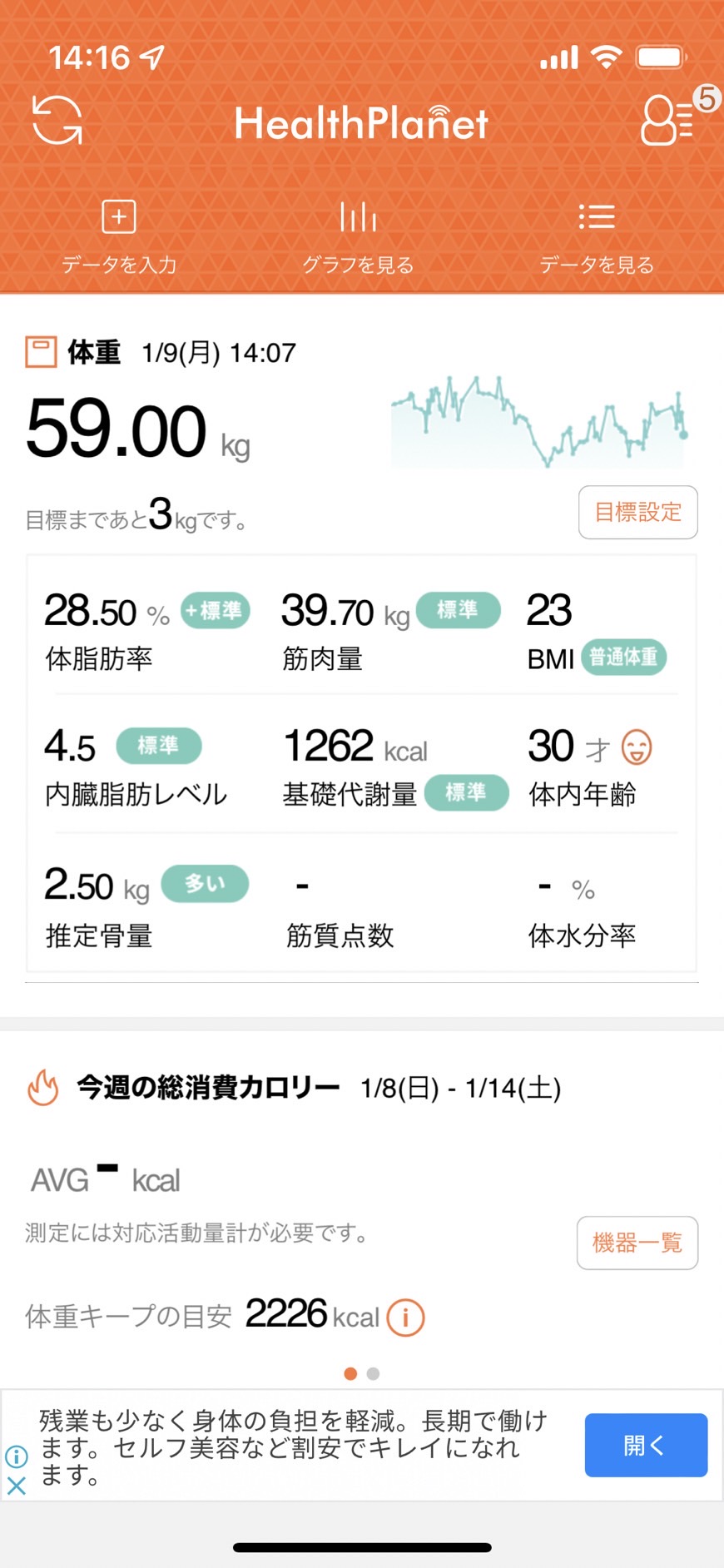Viewport: 724px width, 1568px height.
Task: Open the ad info icon
Action: [x=17, y=1456]
